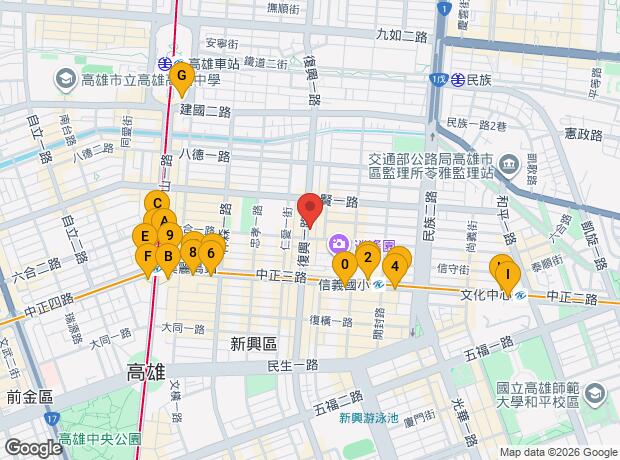The image size is (620, 460).
Task: Tap the red location pin
Action: click(x=310, y=205)
